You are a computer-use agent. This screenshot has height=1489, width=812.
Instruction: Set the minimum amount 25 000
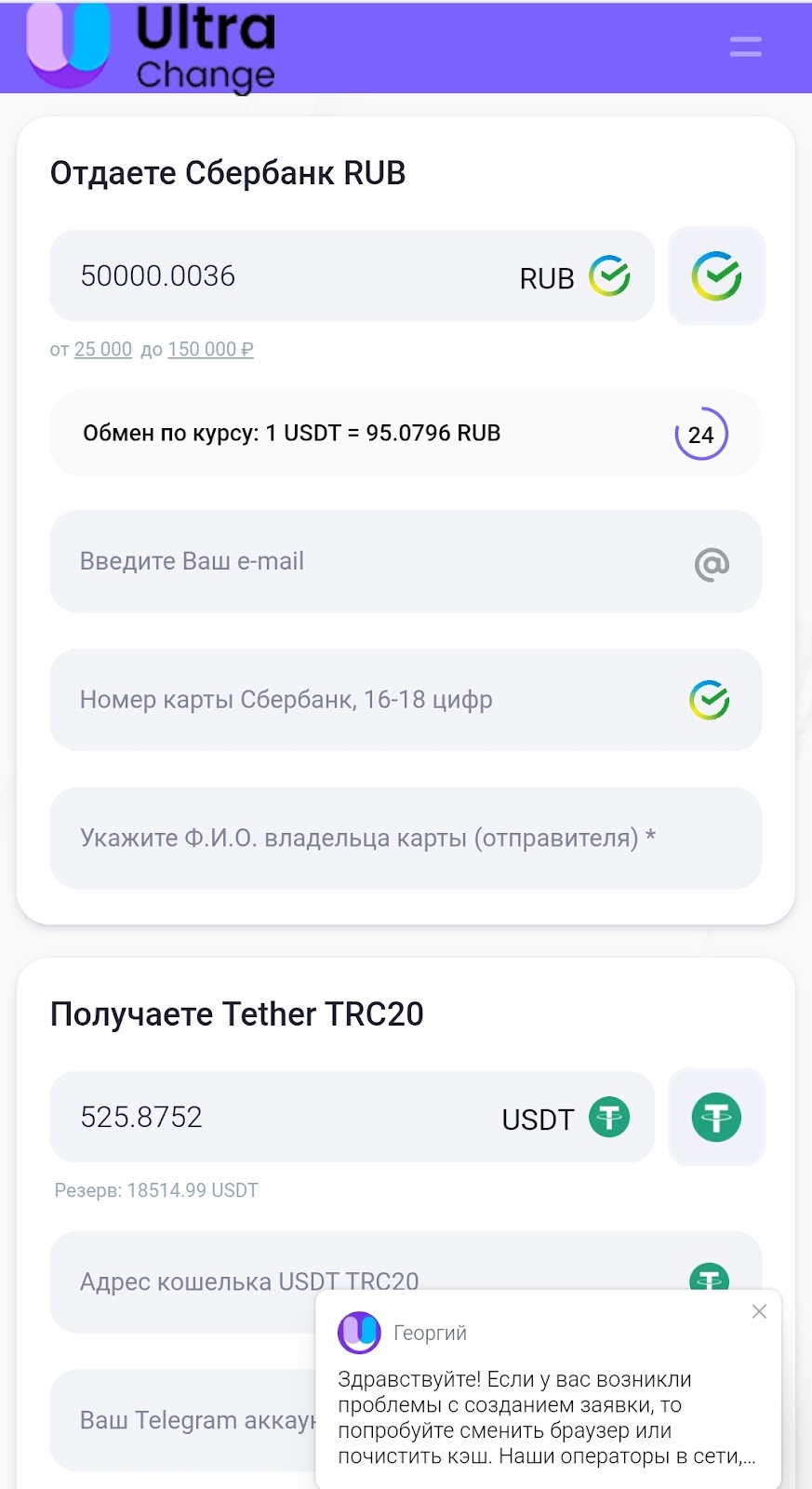point(103,350)
